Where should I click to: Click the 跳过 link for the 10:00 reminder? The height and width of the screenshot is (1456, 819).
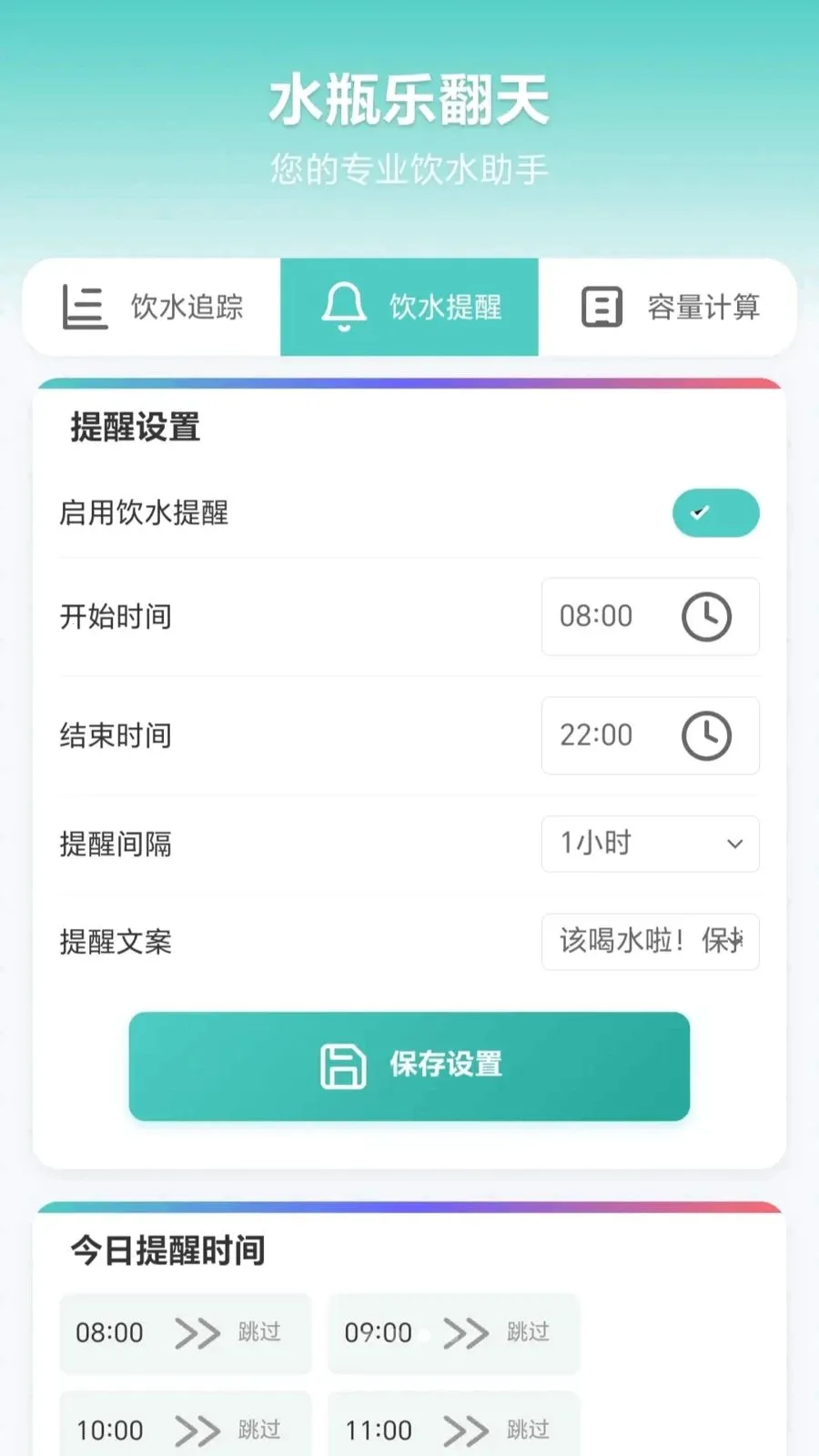click(261, 1429)
